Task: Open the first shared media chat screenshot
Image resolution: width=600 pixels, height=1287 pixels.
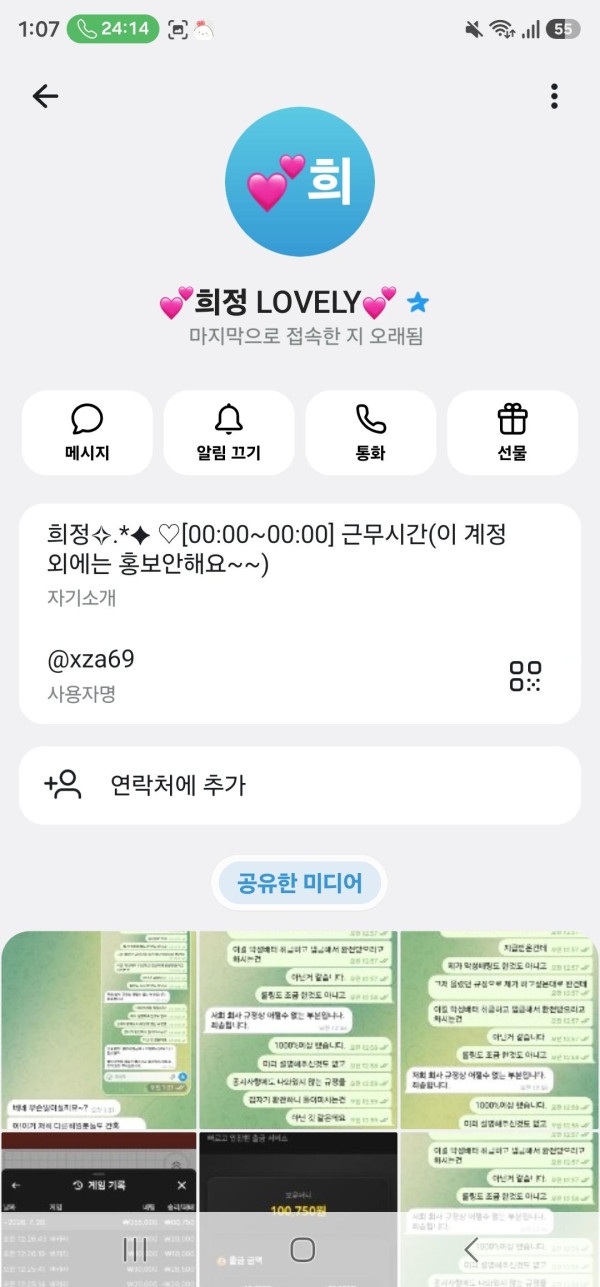Action: click(x=99, y=1030)
